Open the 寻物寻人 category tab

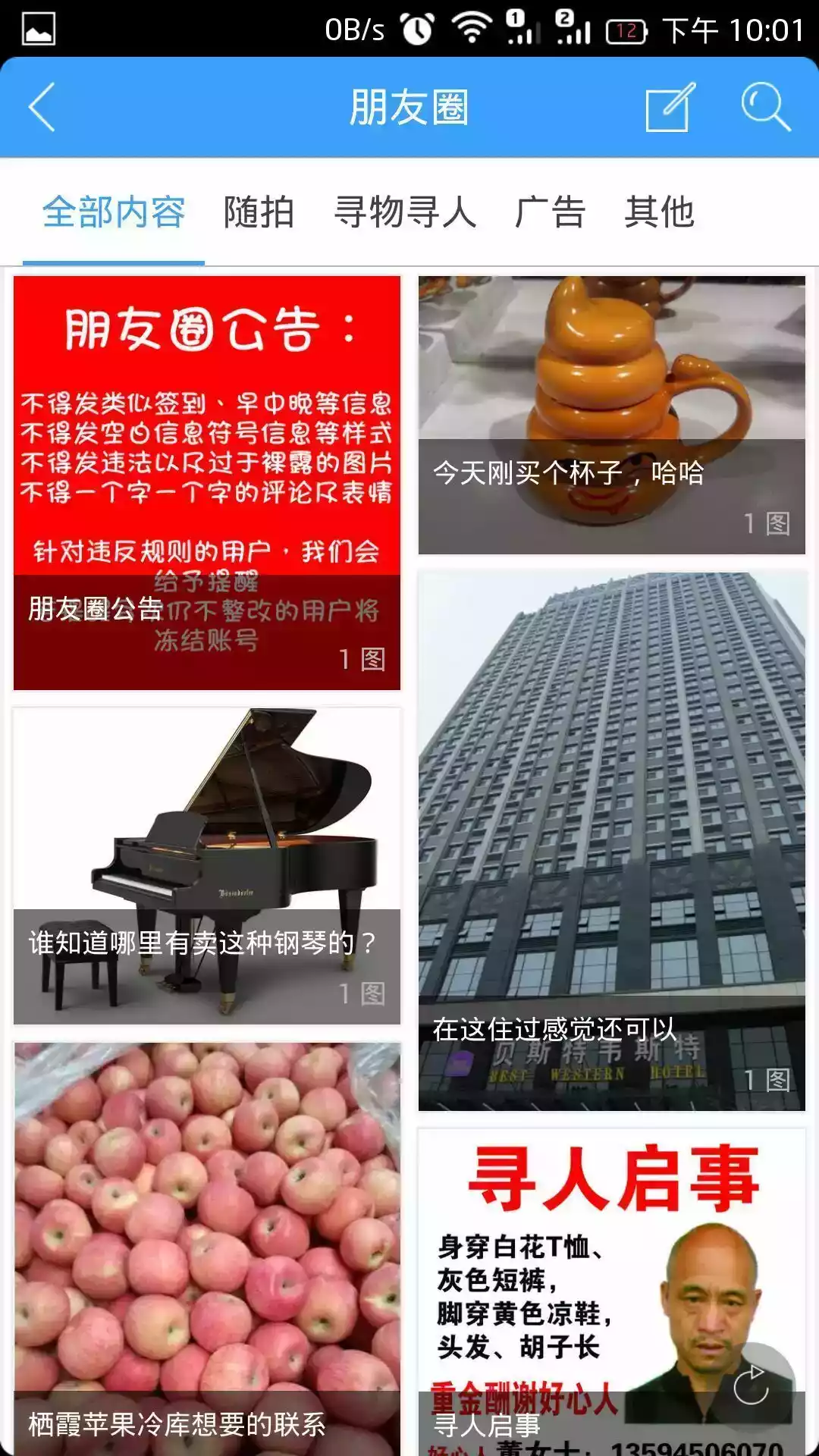click(406, 213)
